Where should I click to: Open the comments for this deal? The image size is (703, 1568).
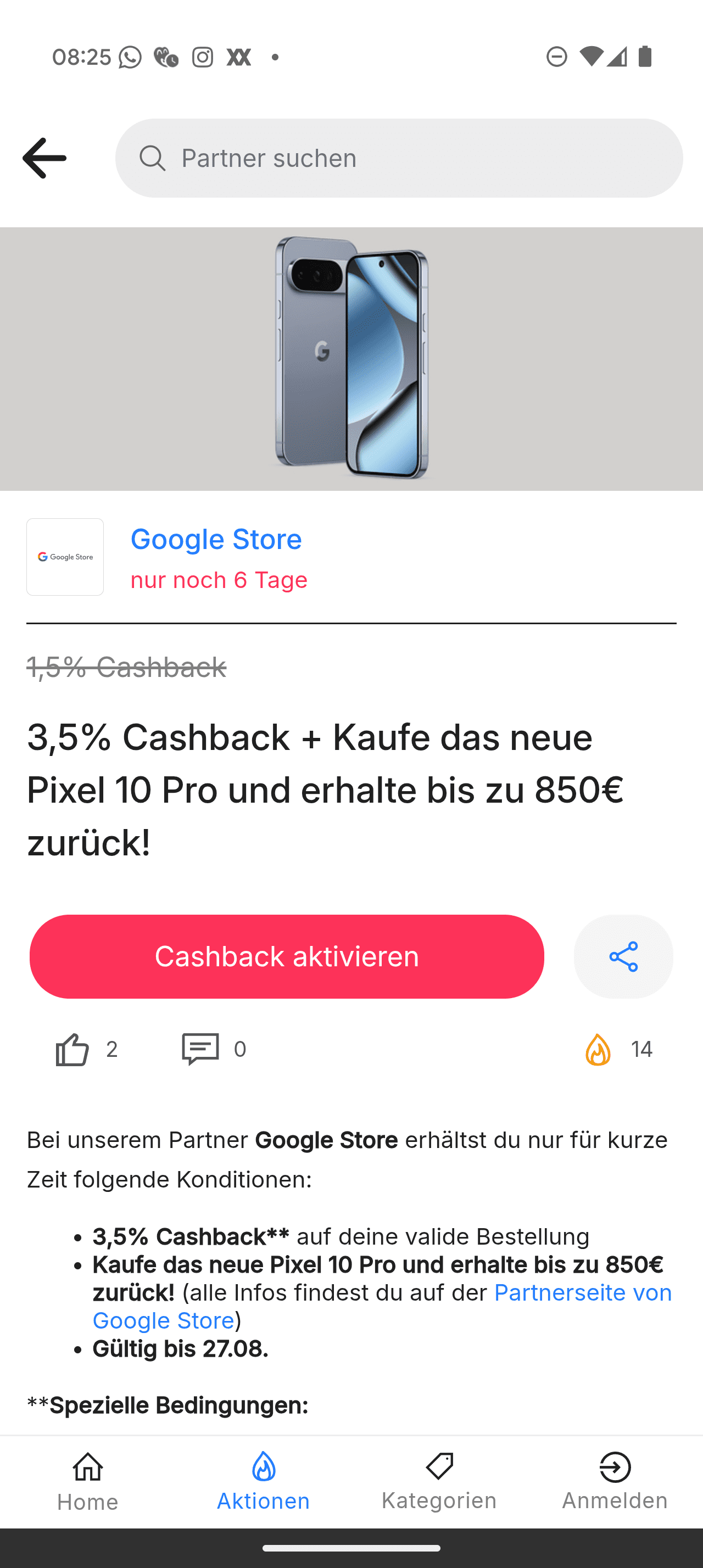[200, 1049]
